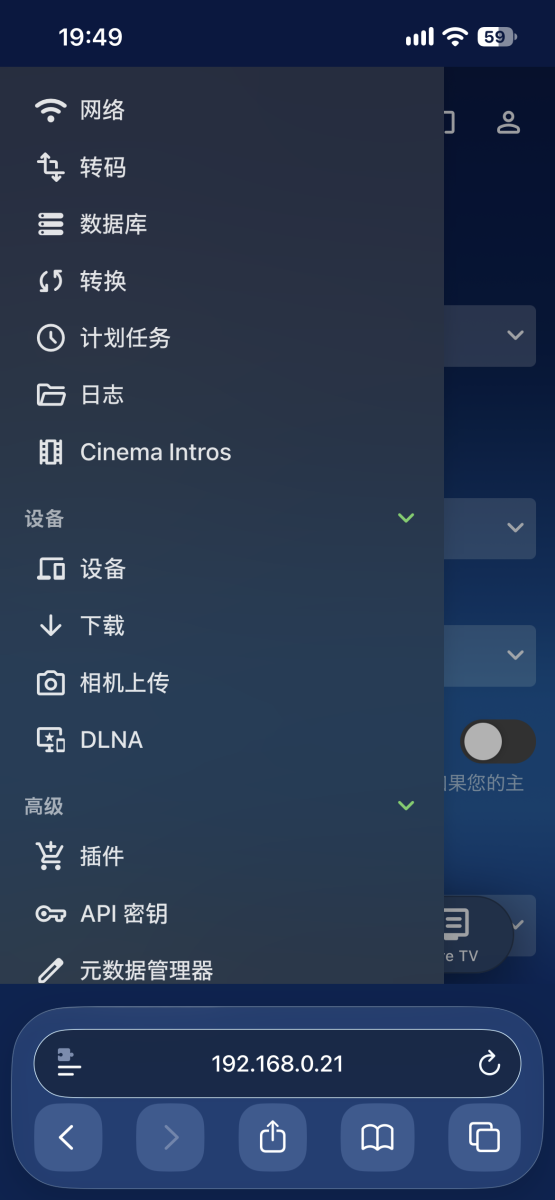Tap the Safari back arrow
555x1200 pixels.
(x=67, y=1137)
